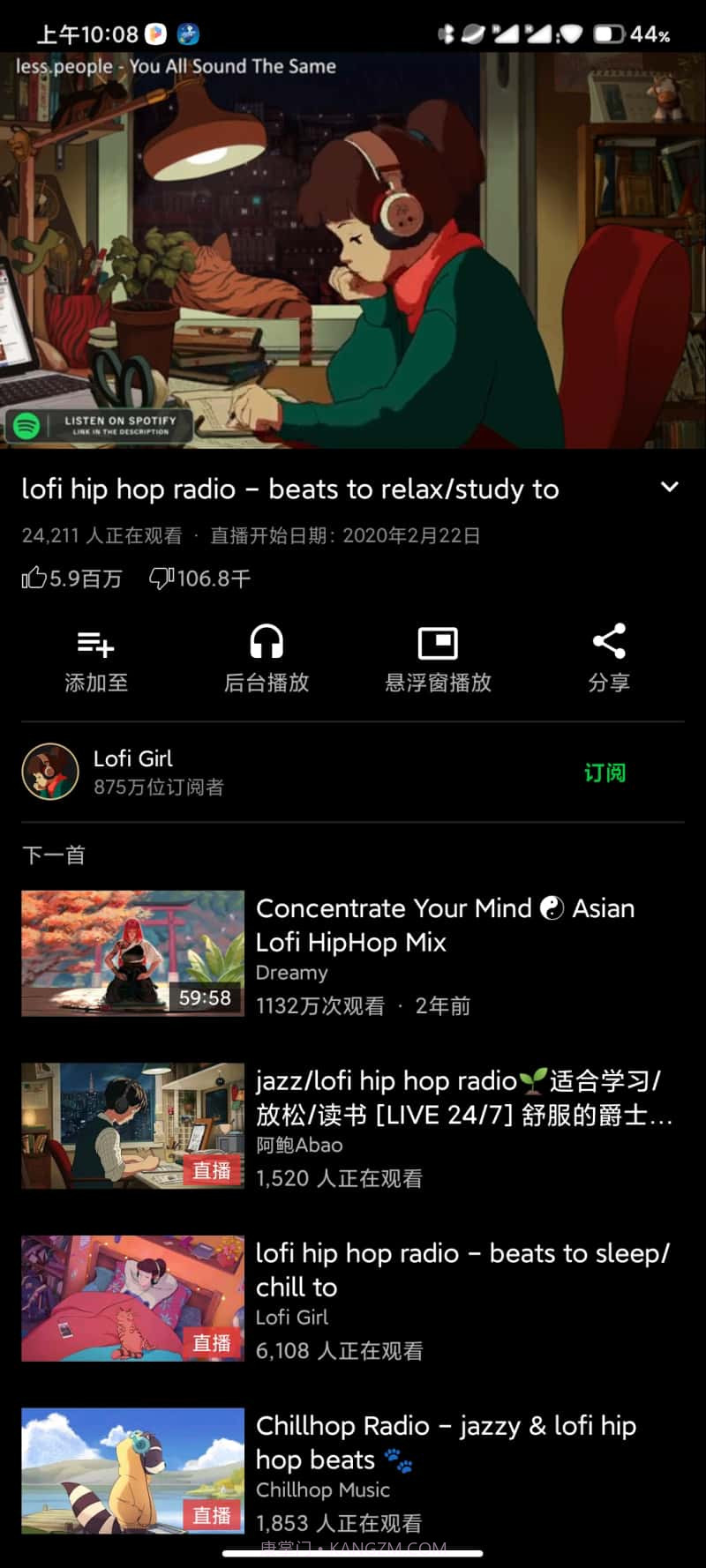Subscribe by tapping 订阅
The image size is (706, 1568).
[x=604, y=772]
